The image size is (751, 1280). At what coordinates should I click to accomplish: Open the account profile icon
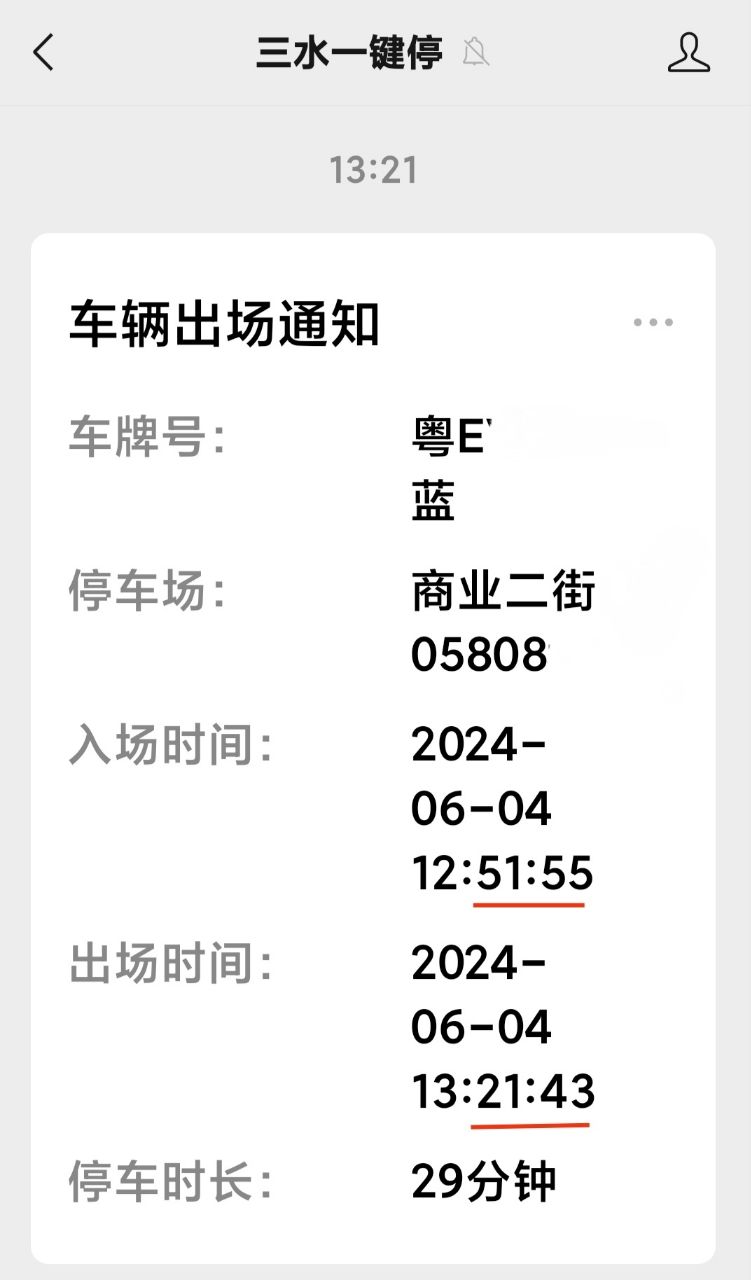click(x=688, y=52)
